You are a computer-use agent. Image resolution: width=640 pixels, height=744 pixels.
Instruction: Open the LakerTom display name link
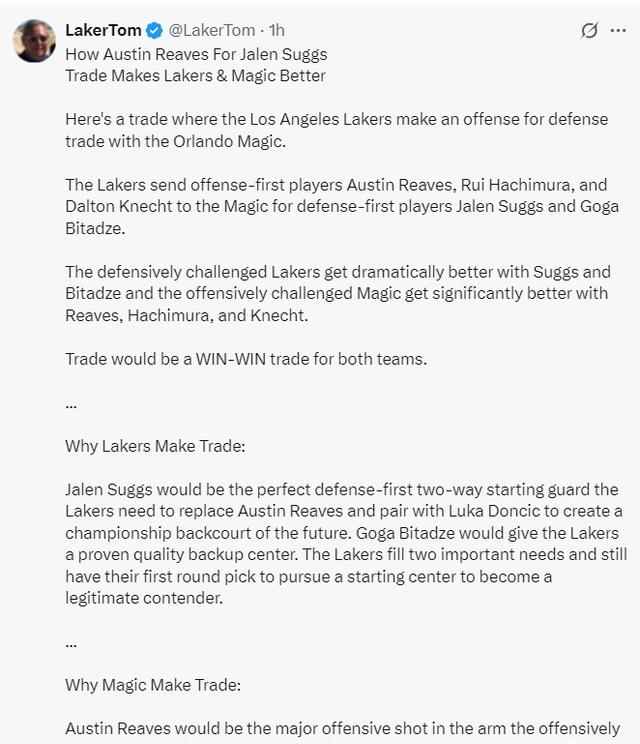coord(103,31)
